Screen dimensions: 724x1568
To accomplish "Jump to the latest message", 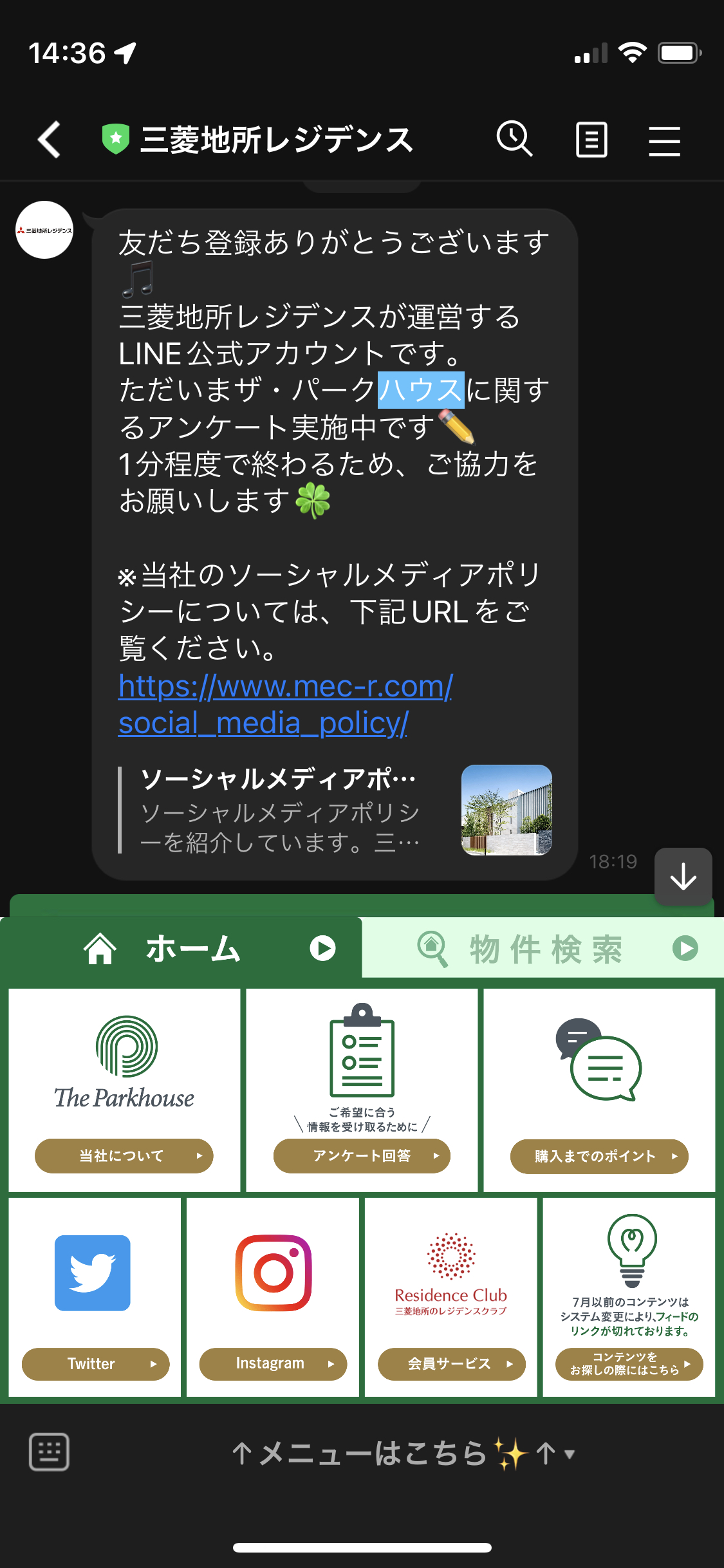I will pos(683,877).
